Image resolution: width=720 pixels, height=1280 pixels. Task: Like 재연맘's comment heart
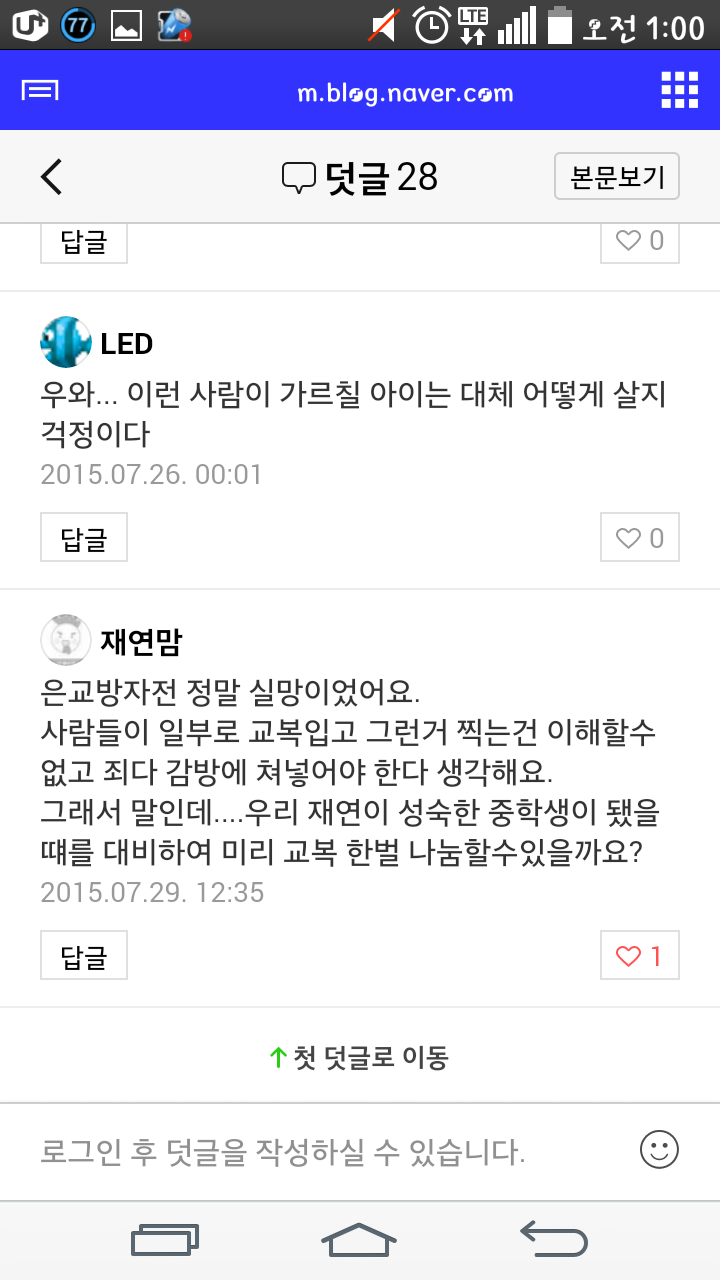click(x=640, y=956)
